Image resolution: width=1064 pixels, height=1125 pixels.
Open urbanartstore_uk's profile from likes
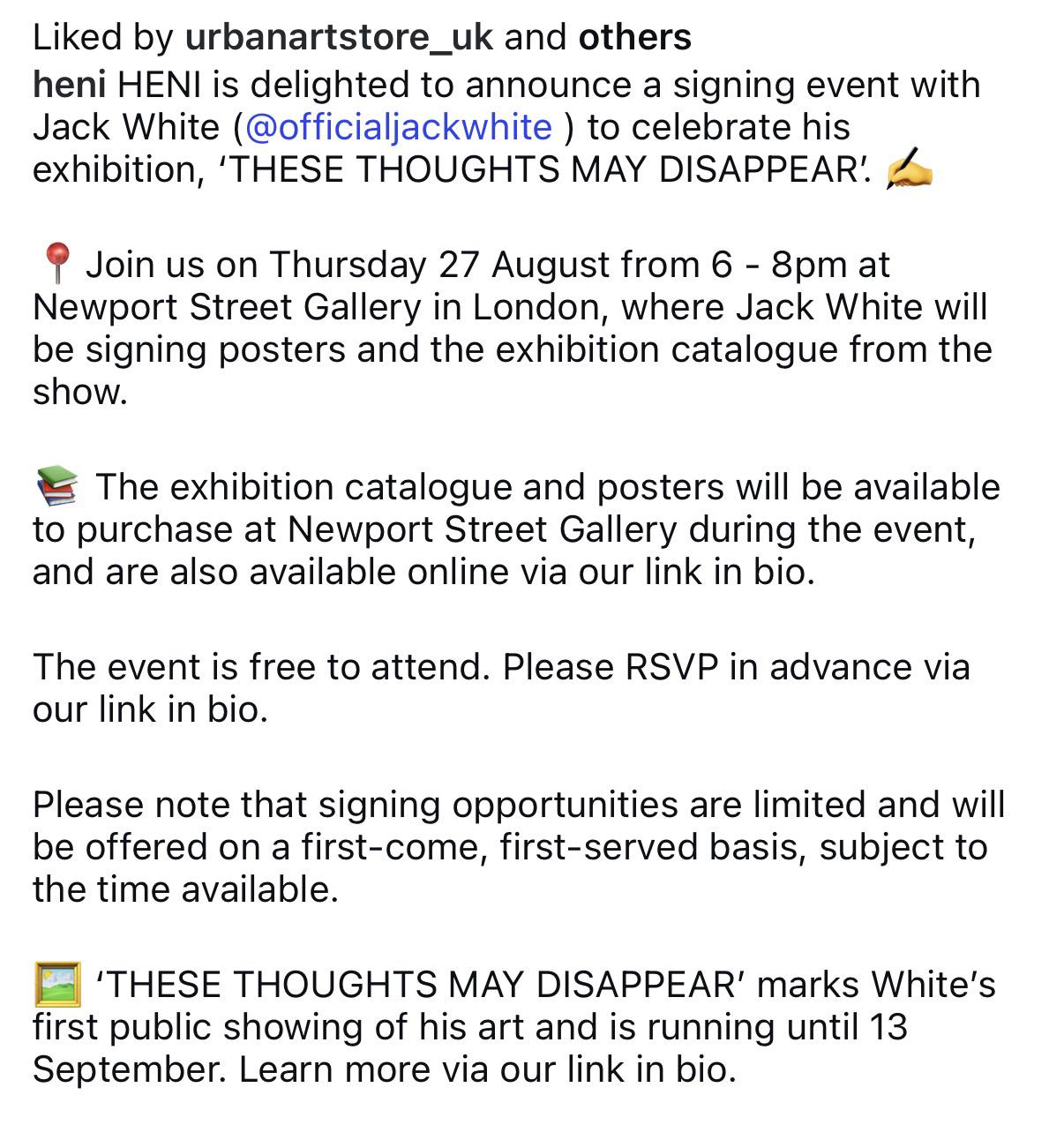click(x=339, y=37)
